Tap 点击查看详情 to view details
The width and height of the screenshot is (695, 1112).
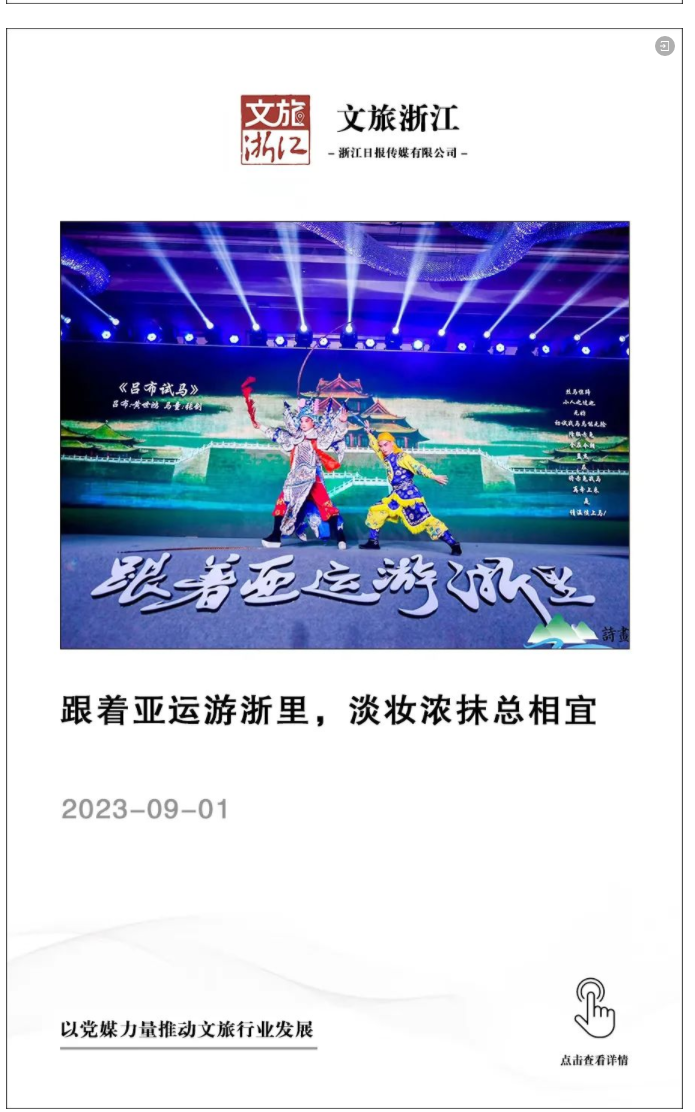[594, 1060]
